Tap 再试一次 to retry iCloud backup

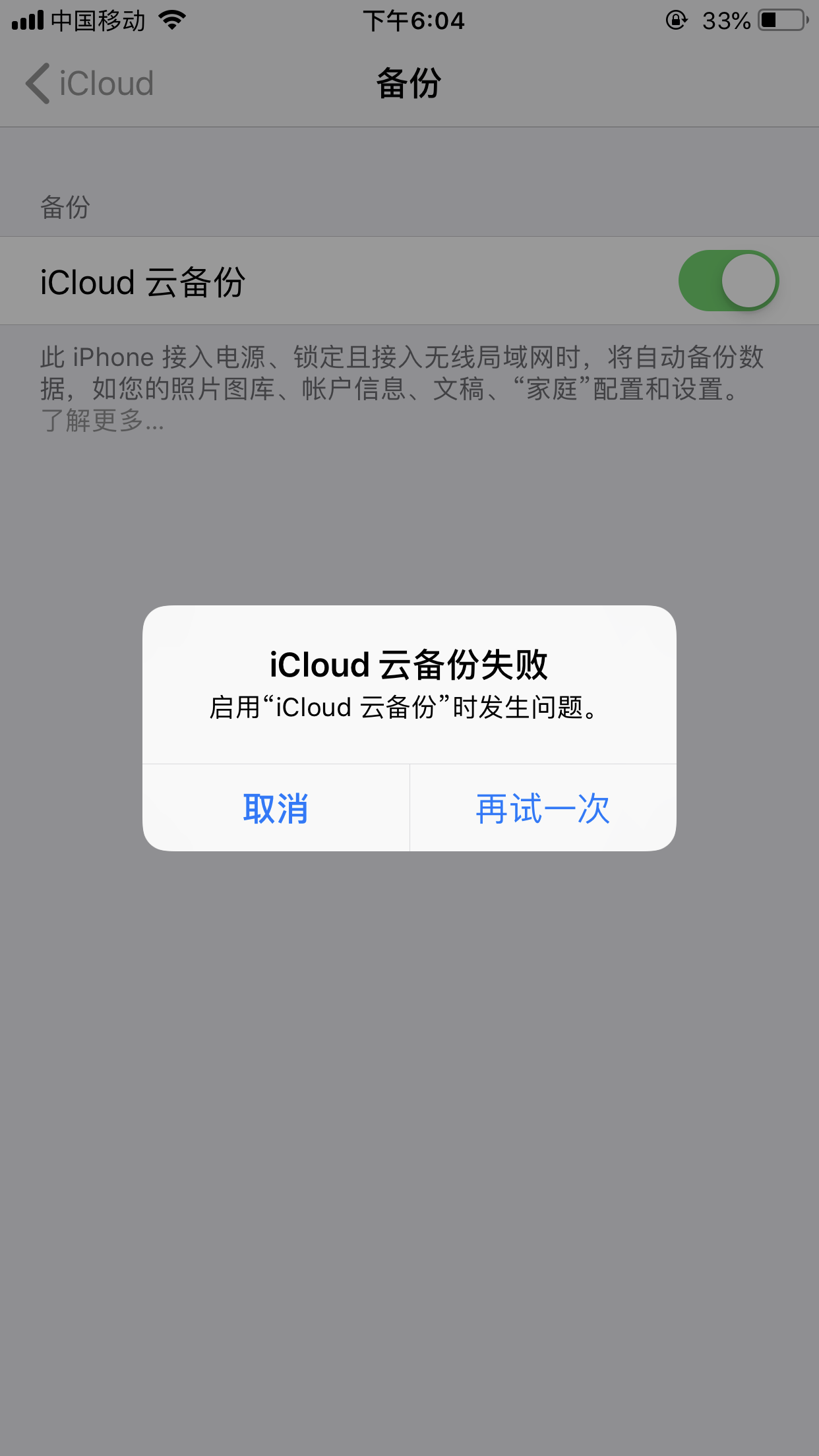coord(543,808)
